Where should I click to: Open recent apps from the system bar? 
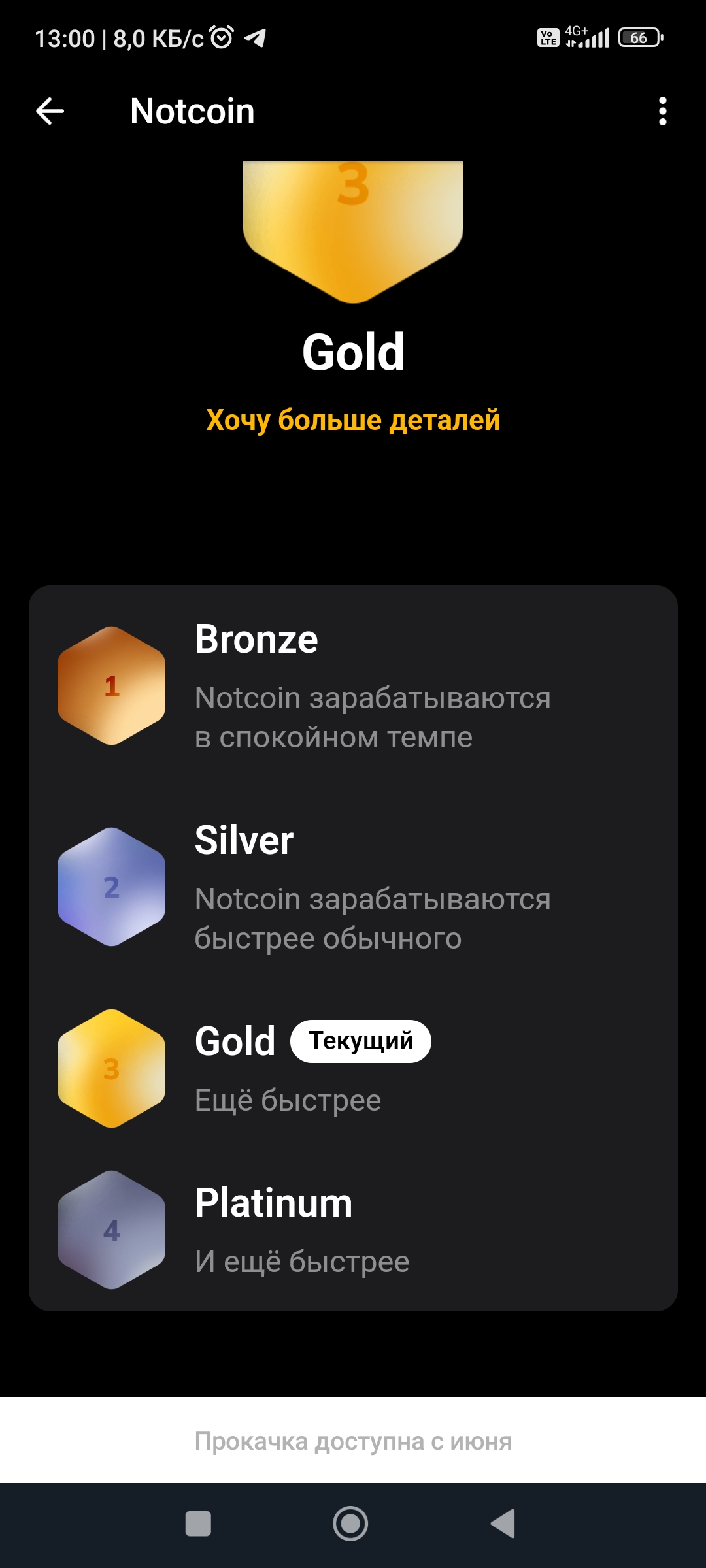pyautogui.click(x=198, y=1524)
